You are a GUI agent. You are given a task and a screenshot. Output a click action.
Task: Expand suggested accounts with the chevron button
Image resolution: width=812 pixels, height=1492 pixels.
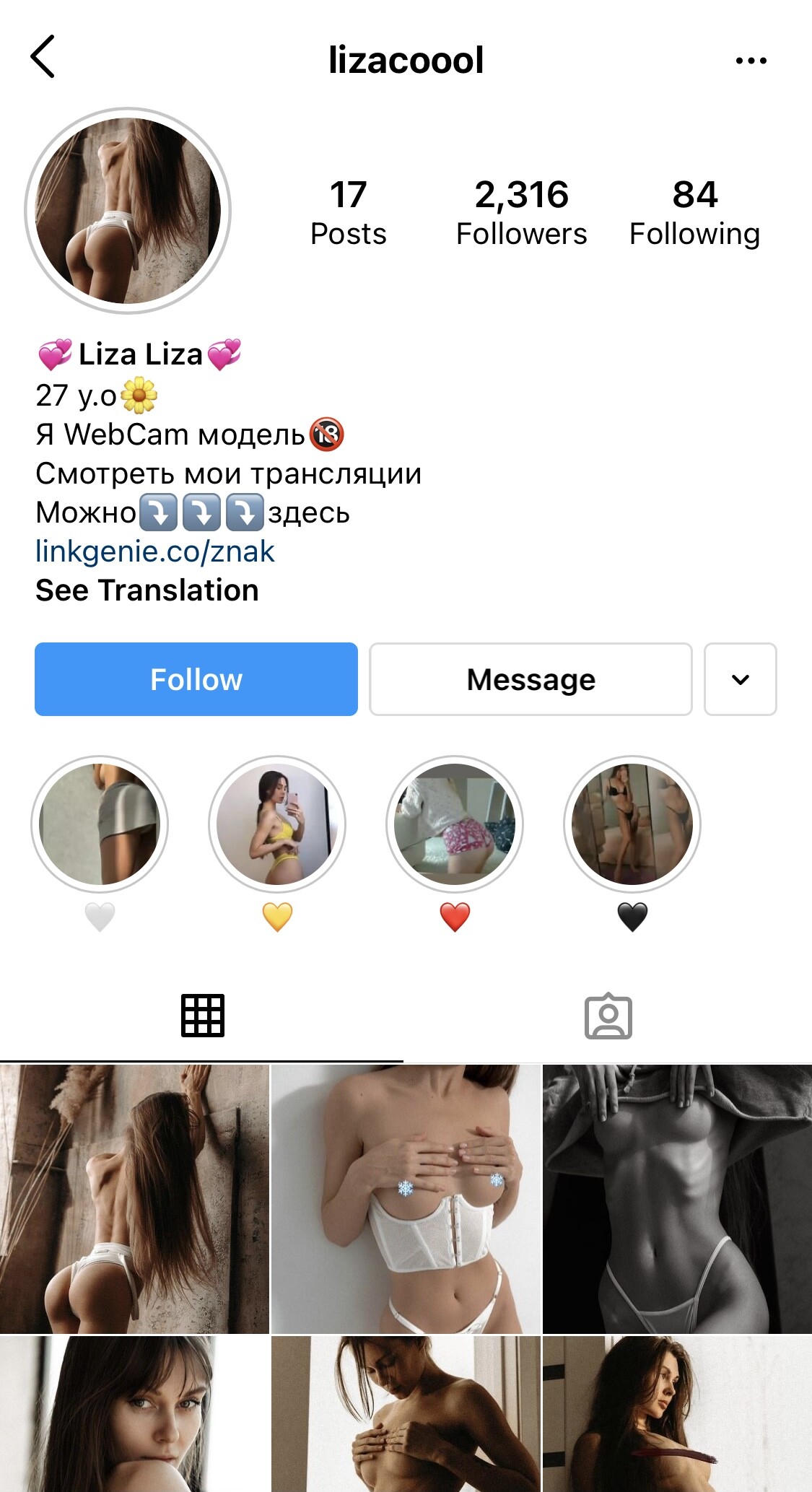(x=741, y=679)
